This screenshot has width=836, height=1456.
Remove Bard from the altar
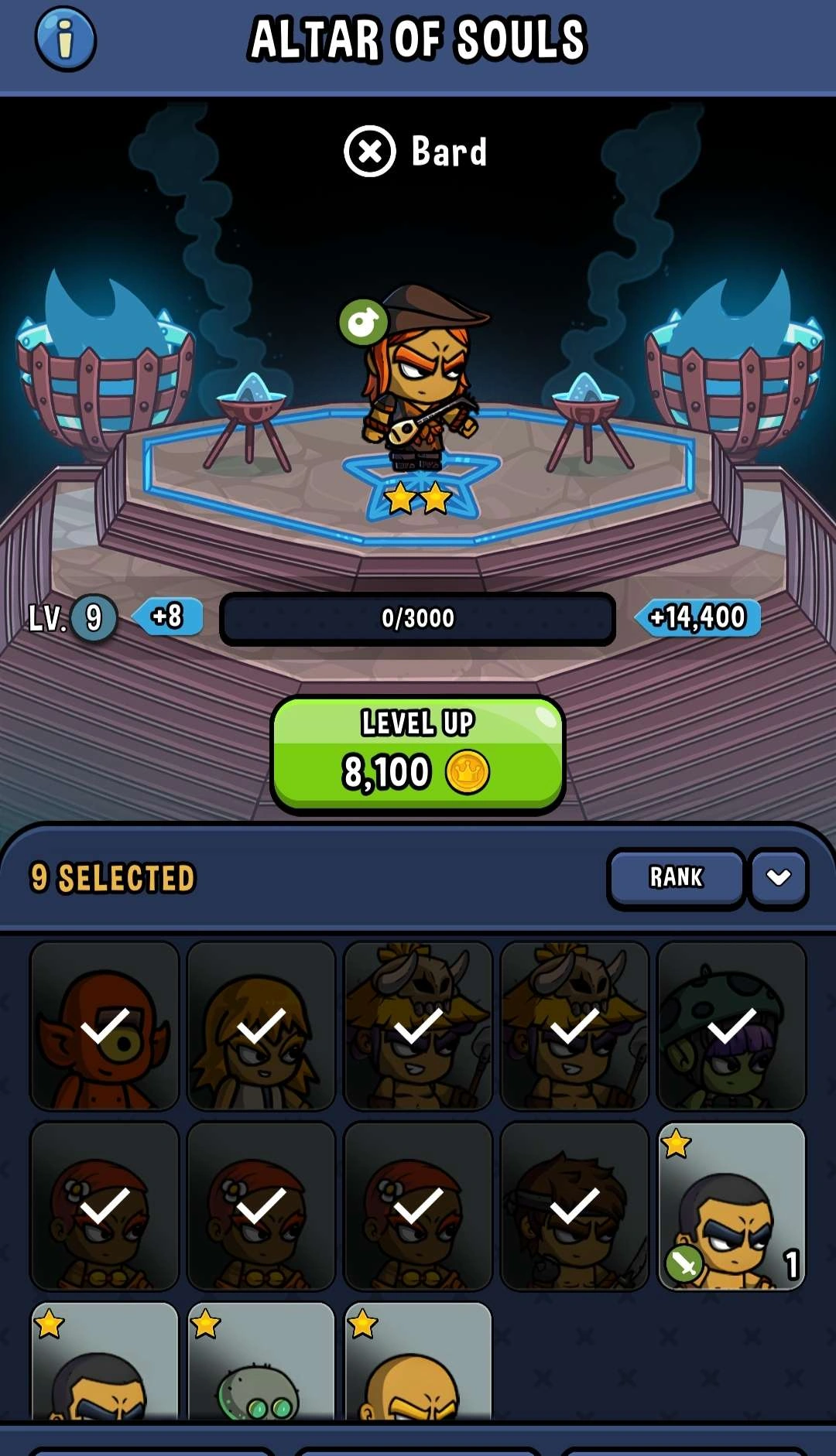(x=370, y=151)
